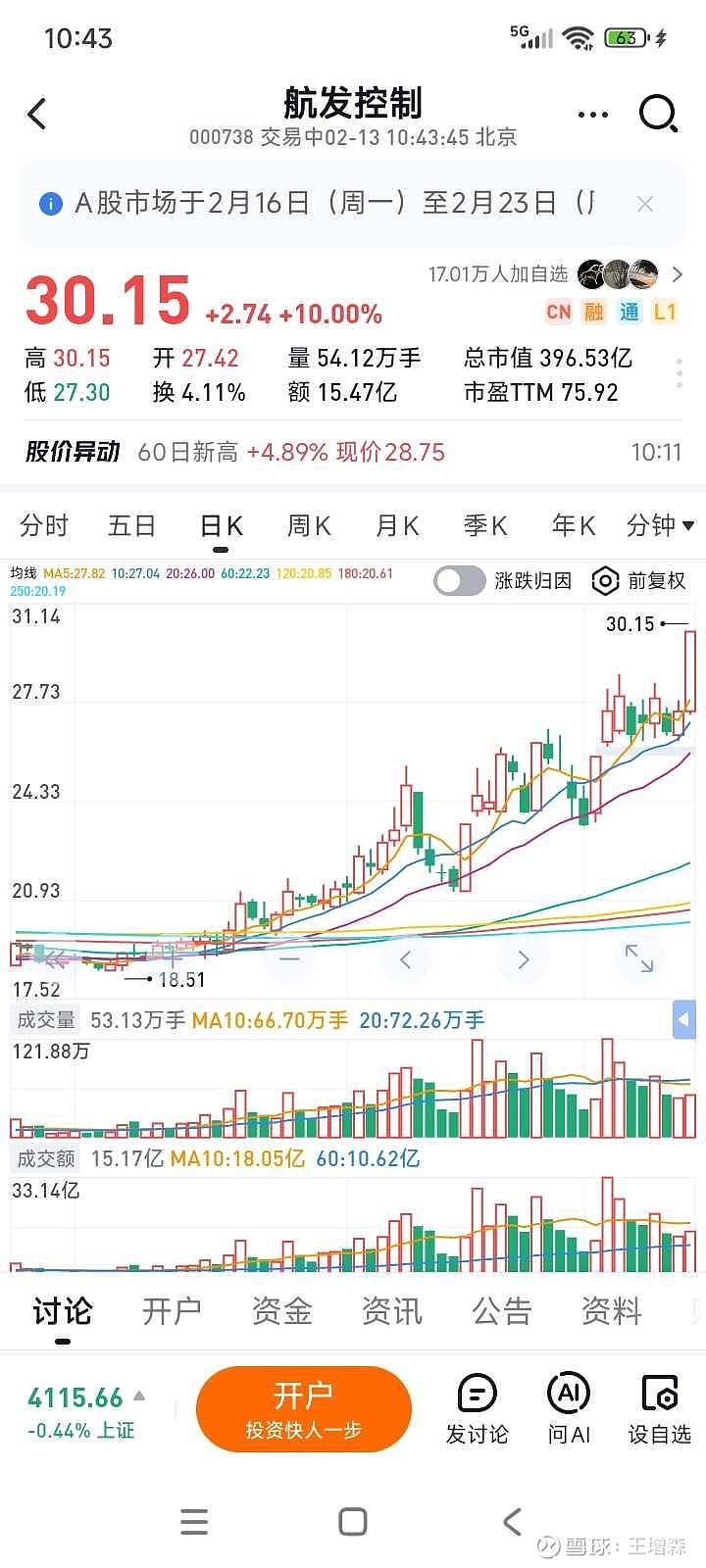Image resolution: width=706 pixels, height=1568 pixels.
Task: Open the three-dot overflow menu
Action: pos(592,115)
